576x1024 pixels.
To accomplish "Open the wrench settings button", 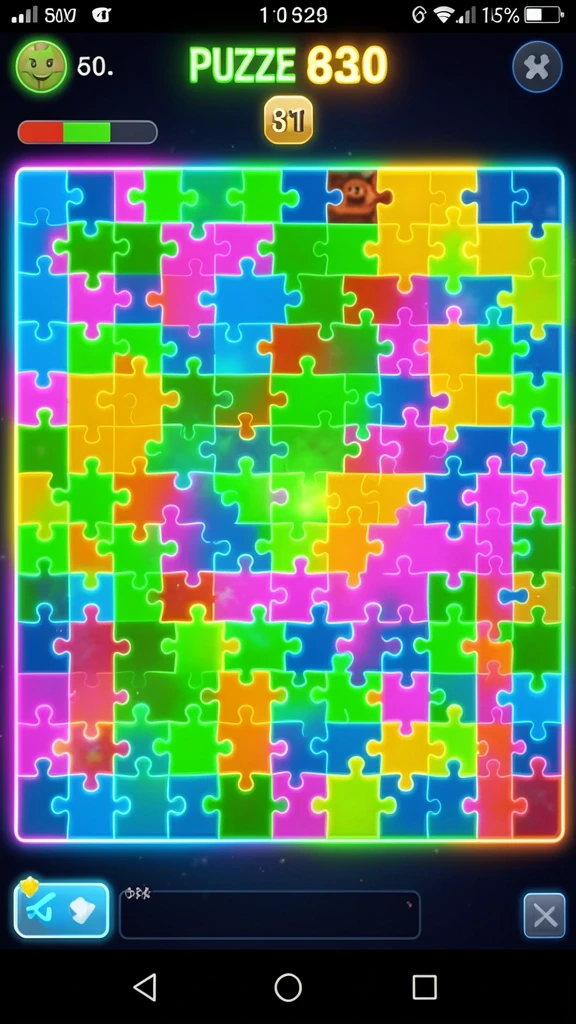I will [x=537, y=67].
